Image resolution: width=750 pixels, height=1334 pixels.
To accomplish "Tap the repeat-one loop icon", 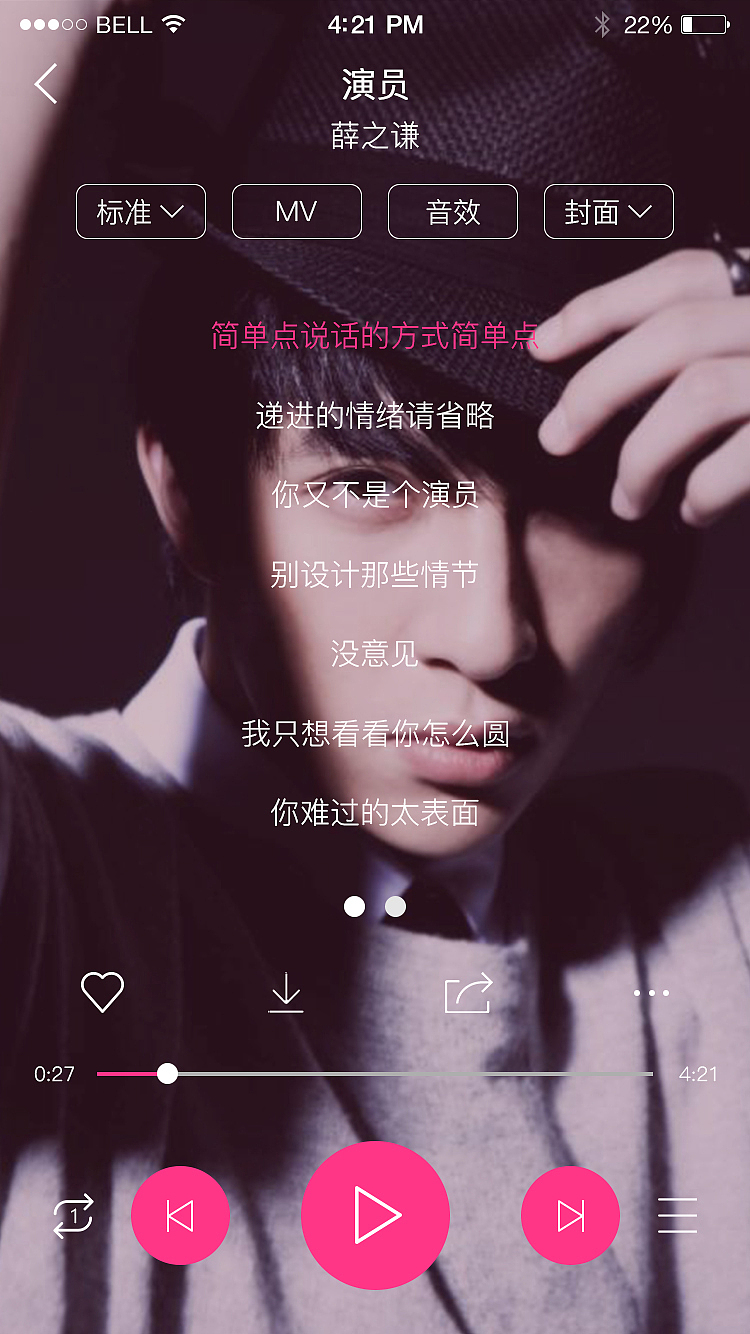I will (74, 1214).
